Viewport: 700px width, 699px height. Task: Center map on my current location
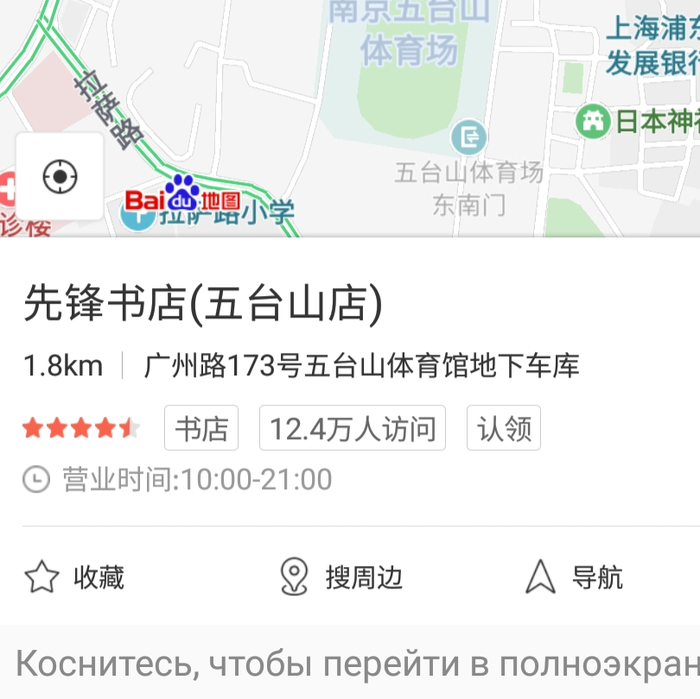pos(60,177)
